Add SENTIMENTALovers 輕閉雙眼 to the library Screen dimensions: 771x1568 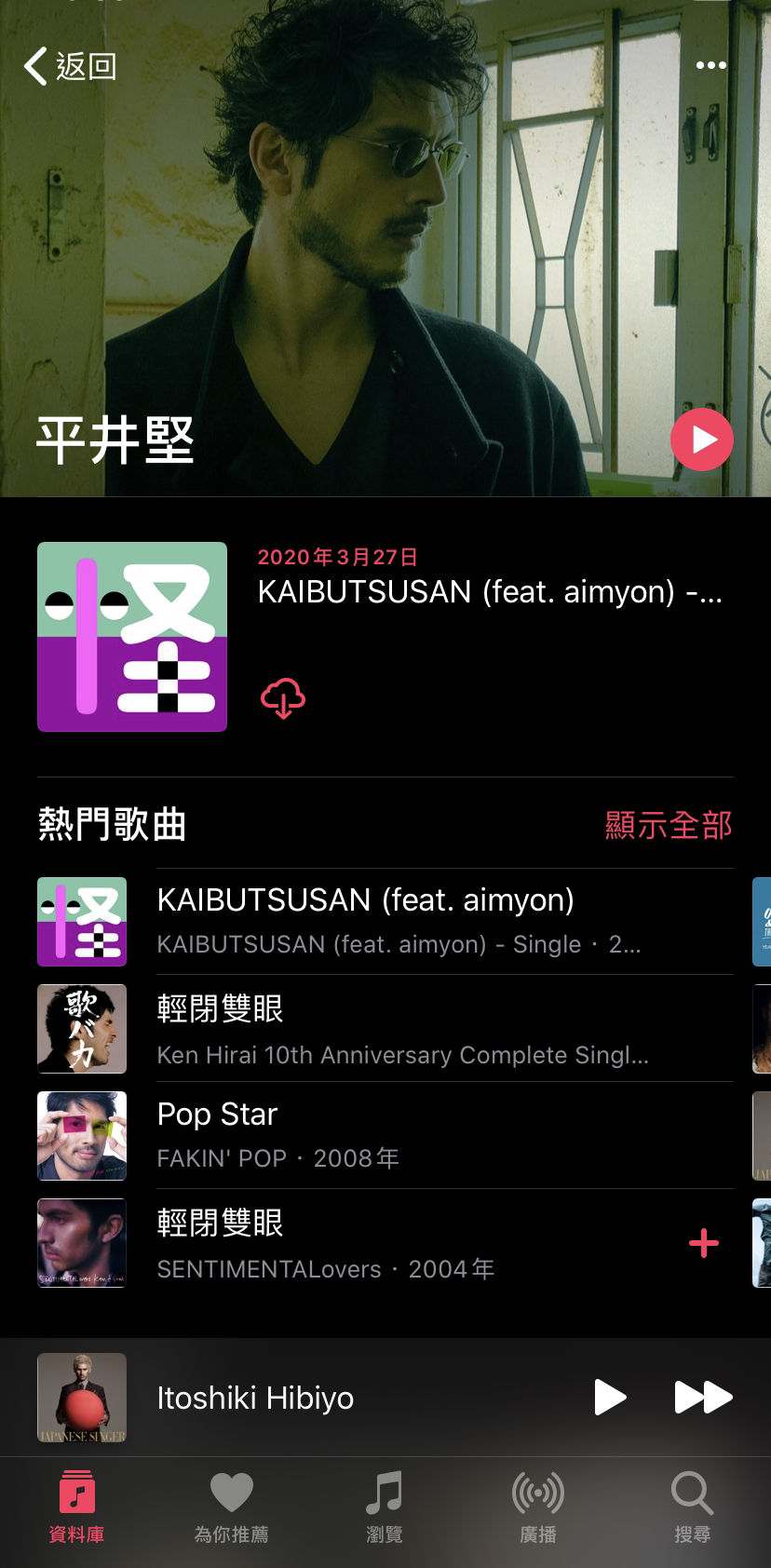pos(703,1243)
